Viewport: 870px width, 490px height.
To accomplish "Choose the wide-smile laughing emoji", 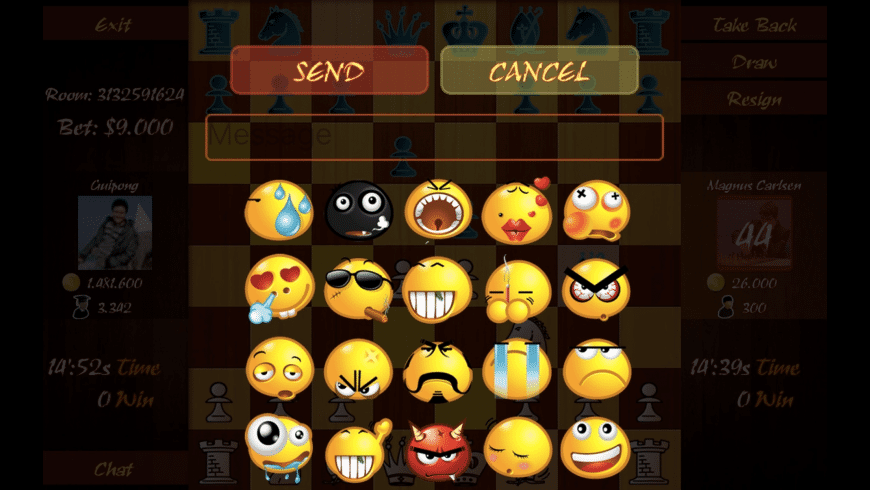I will coord(596,447).
